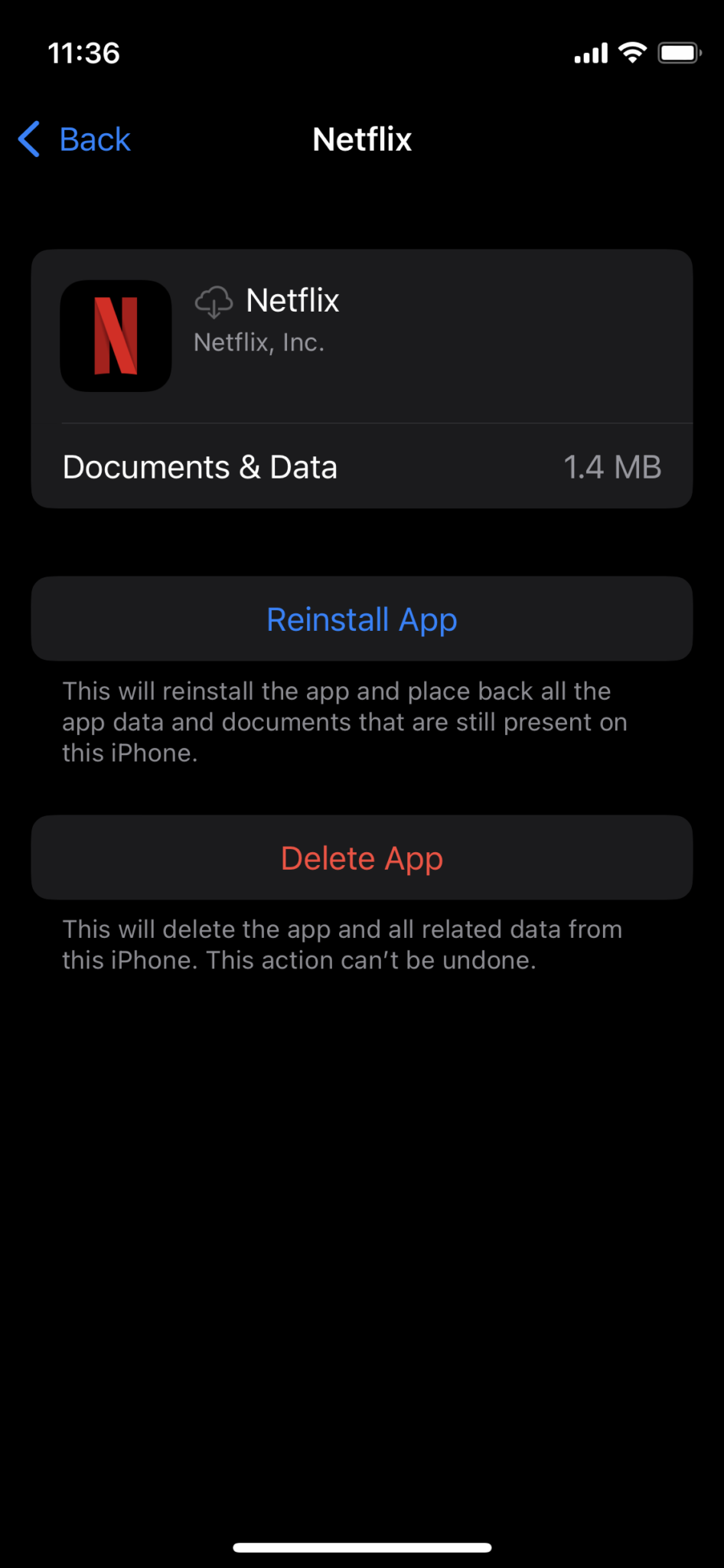This screenshot has width=724, height=1568.
Task: Tap the battery indicator icon
Action: coord(678,52)
